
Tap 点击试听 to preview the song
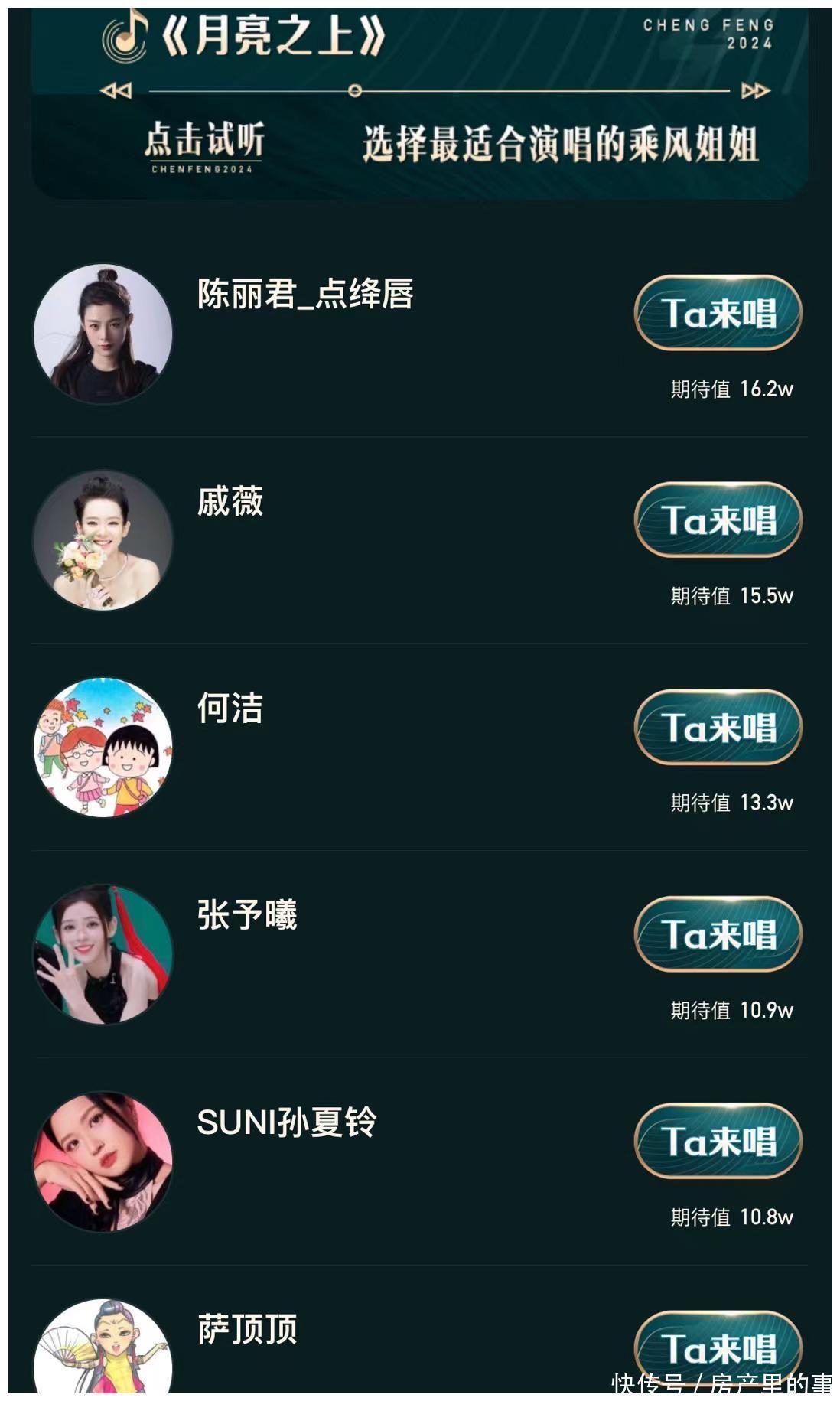tap(204, 143)
